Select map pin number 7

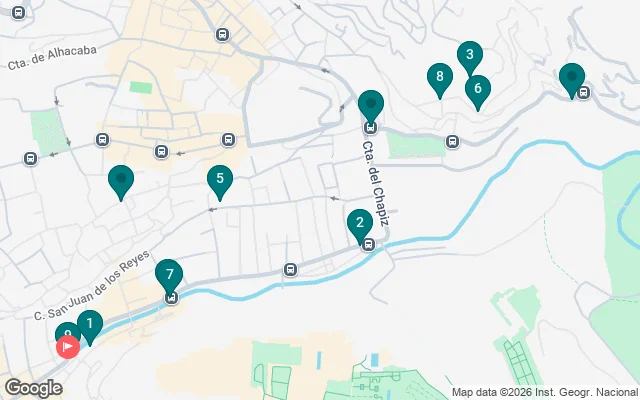[169, 274]
